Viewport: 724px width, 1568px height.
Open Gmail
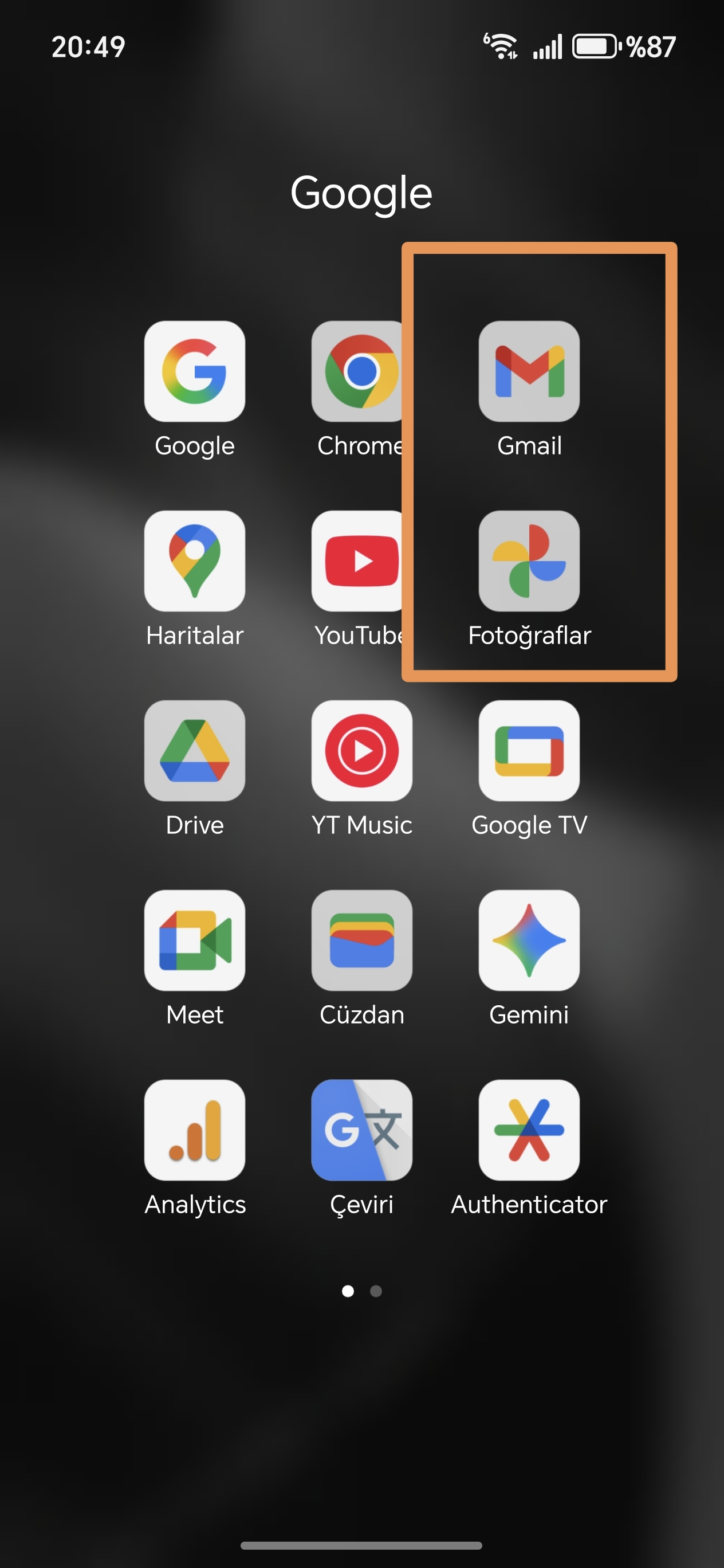pyautogui.click(x=529, y=372)
